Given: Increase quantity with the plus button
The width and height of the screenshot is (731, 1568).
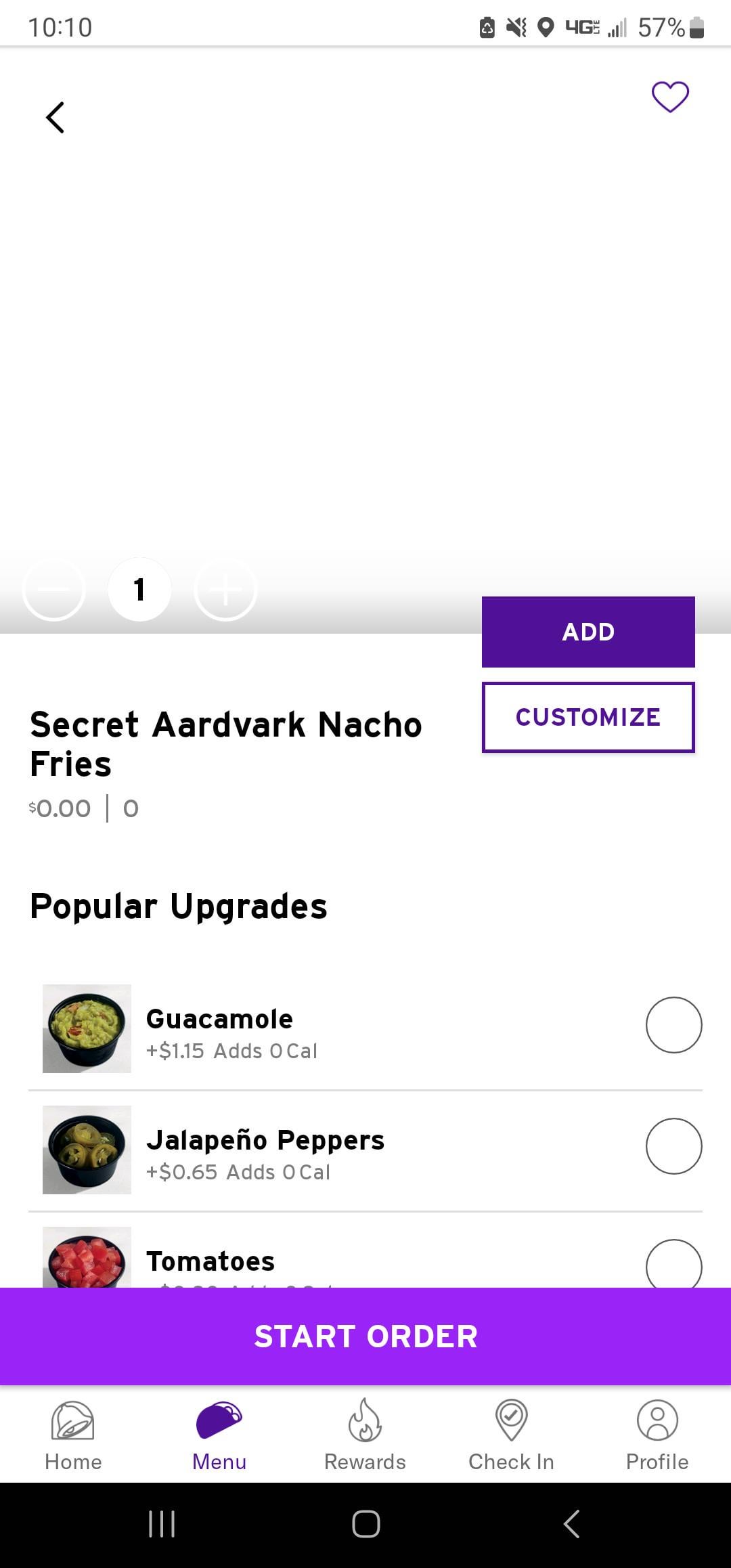Looking at the screenshot, I should point(225,590).
